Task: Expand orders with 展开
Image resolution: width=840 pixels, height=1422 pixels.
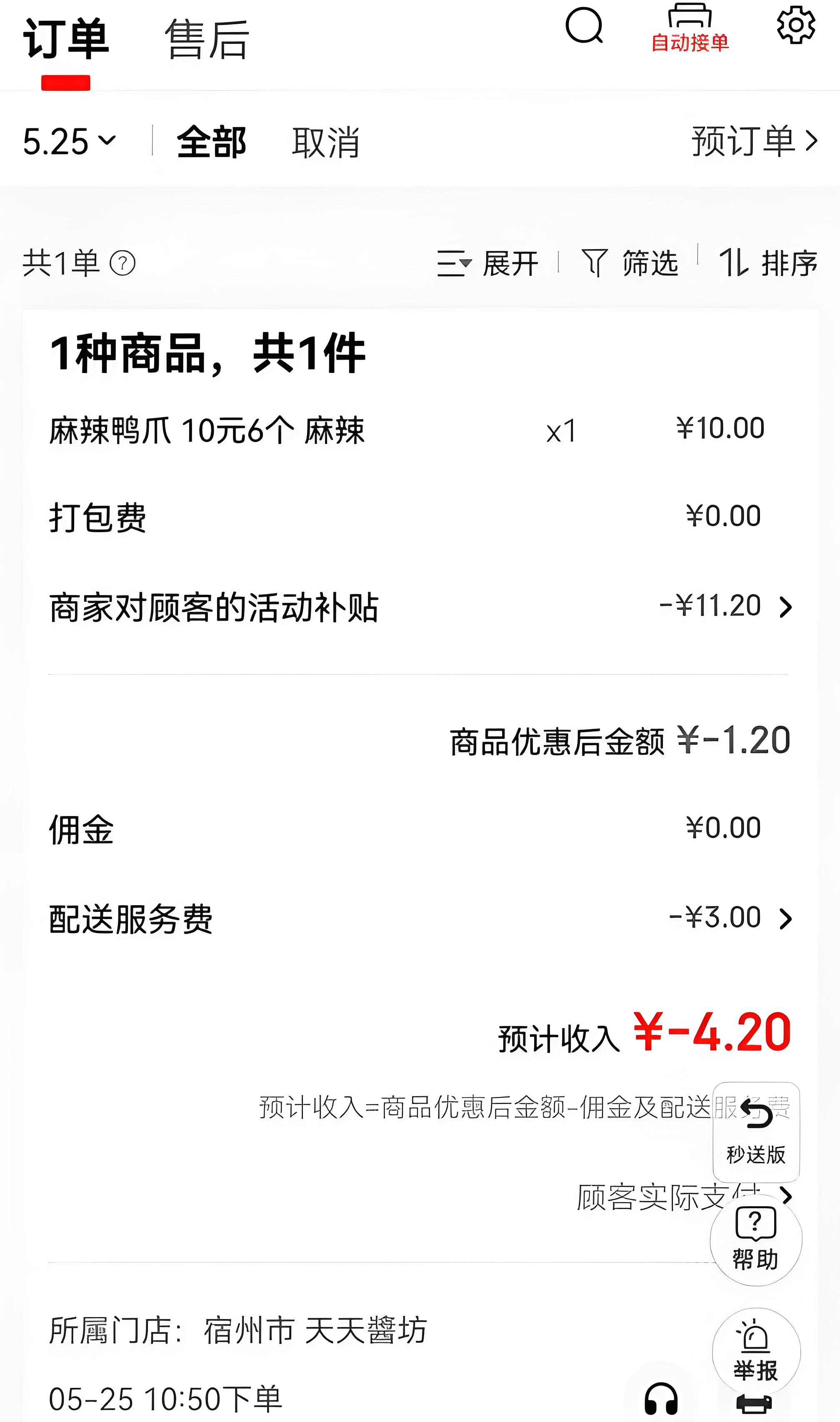Action: [x=487, y=263]
